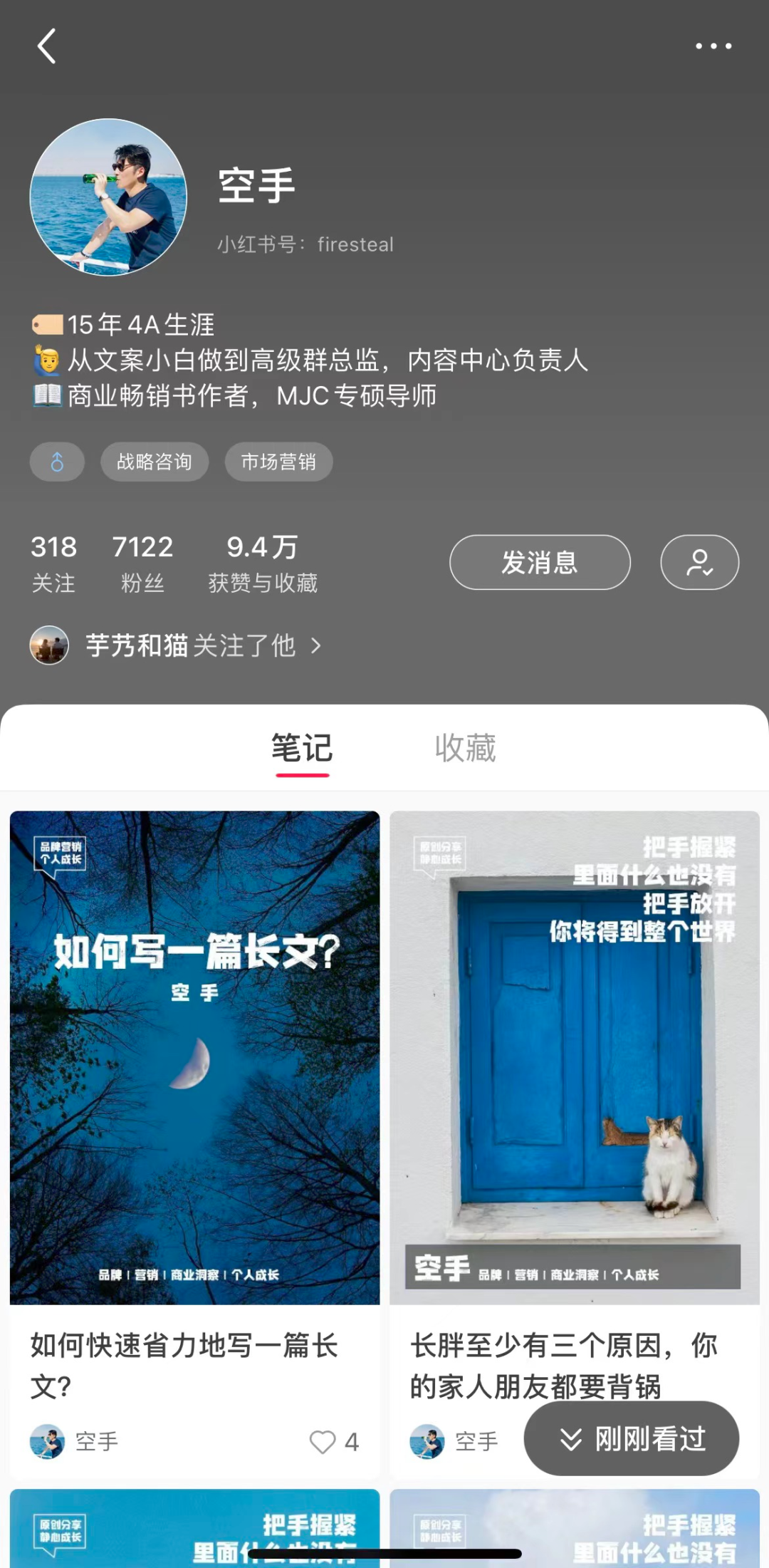Tap the heart icon on the long-form article note
769x1568 pixels.
tap(324, 1440)
